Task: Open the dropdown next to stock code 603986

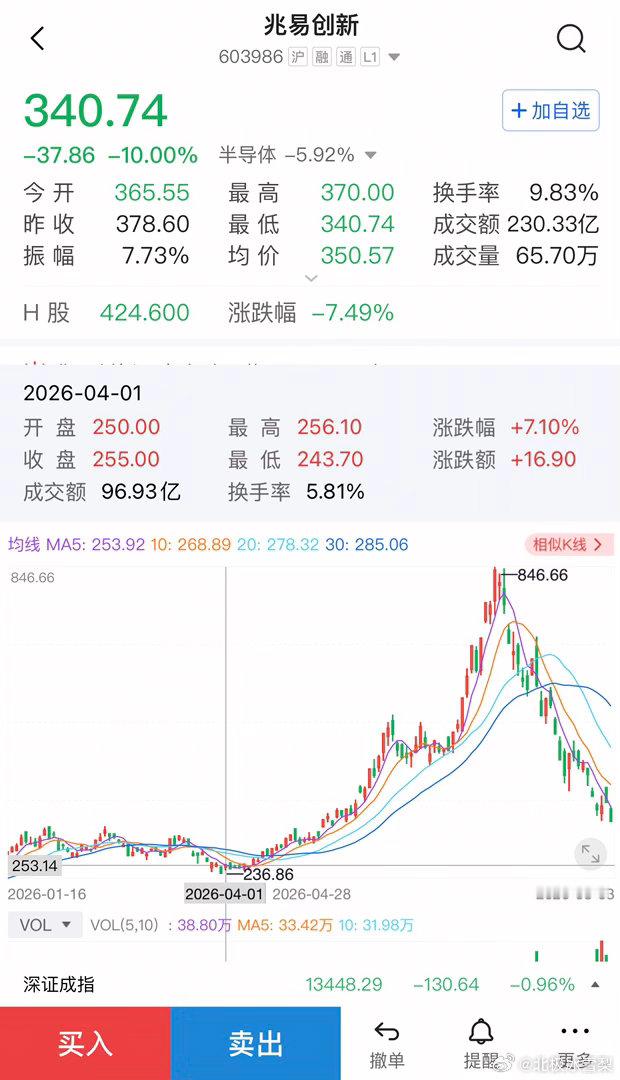Action: click(394, 57)
